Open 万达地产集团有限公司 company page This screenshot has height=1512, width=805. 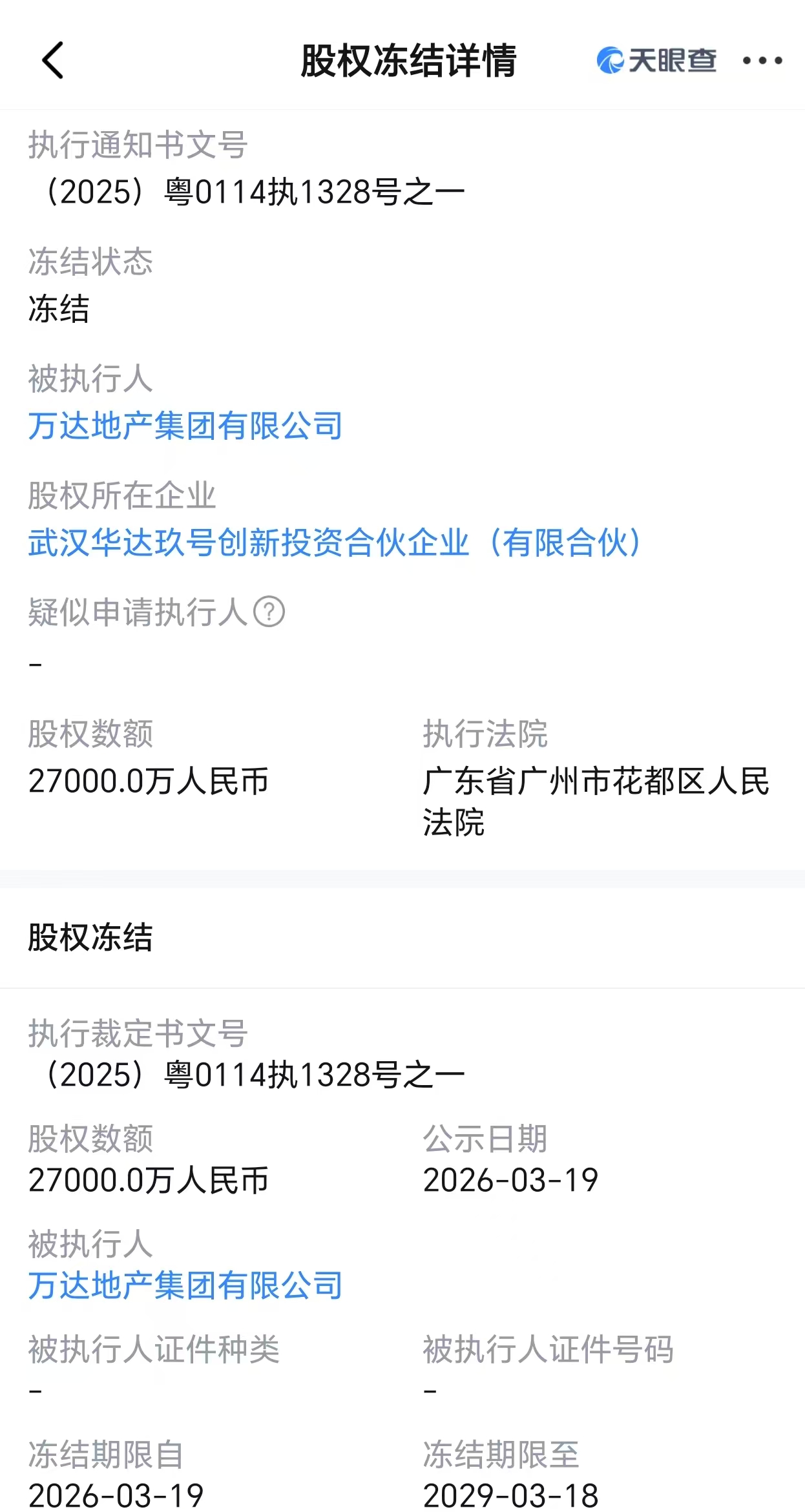[x=186, y=426]
